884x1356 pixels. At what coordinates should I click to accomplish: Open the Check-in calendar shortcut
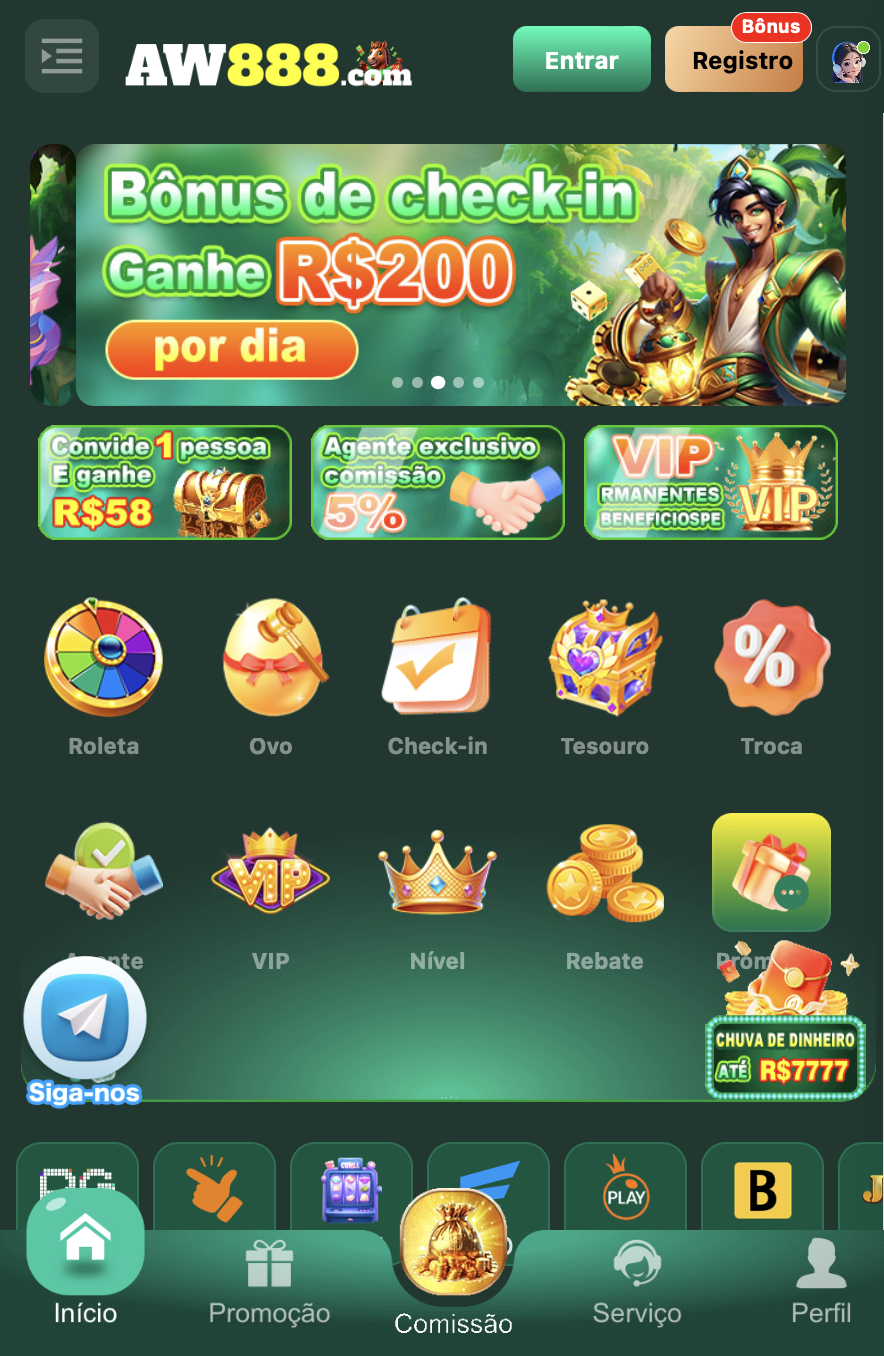point(438,675)
